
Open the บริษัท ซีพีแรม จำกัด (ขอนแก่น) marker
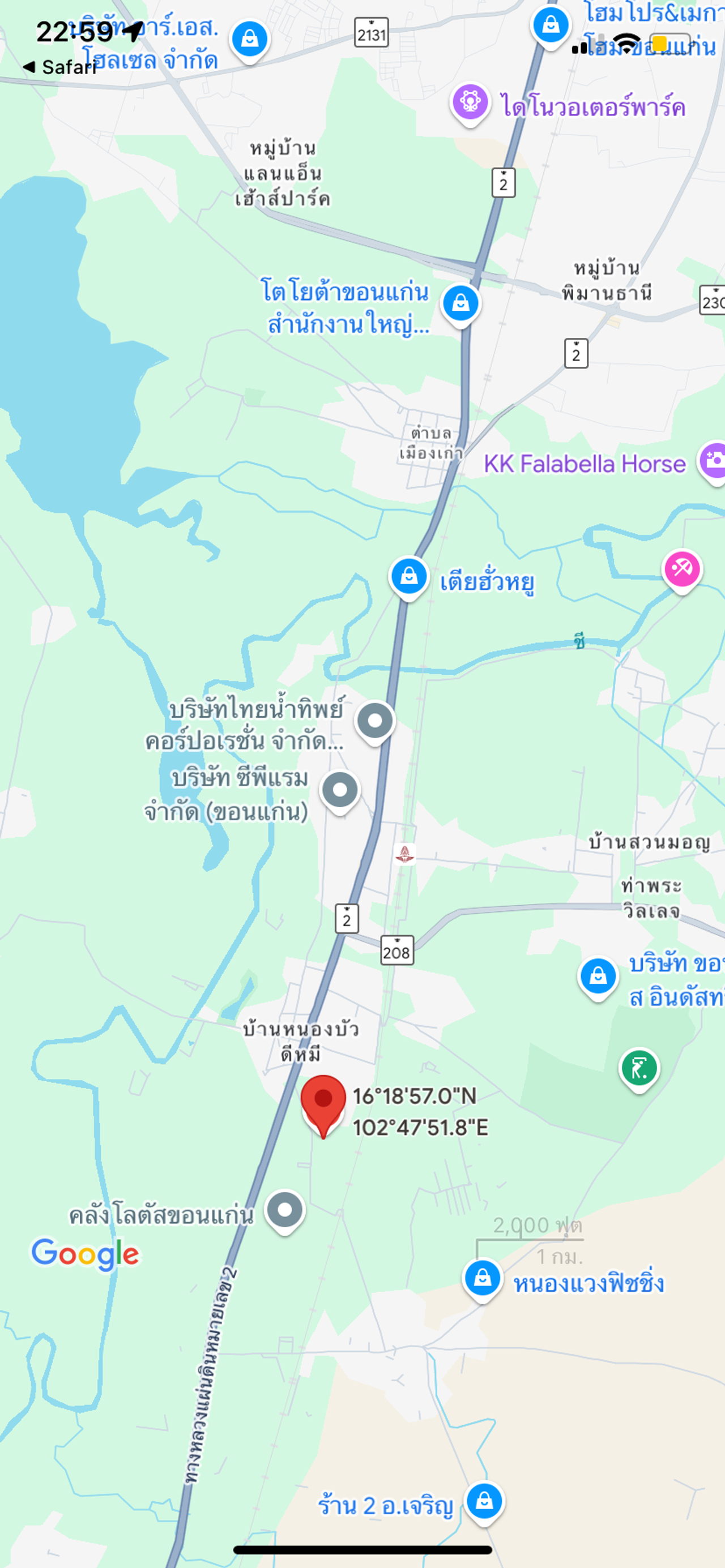(x=340, y=790)
